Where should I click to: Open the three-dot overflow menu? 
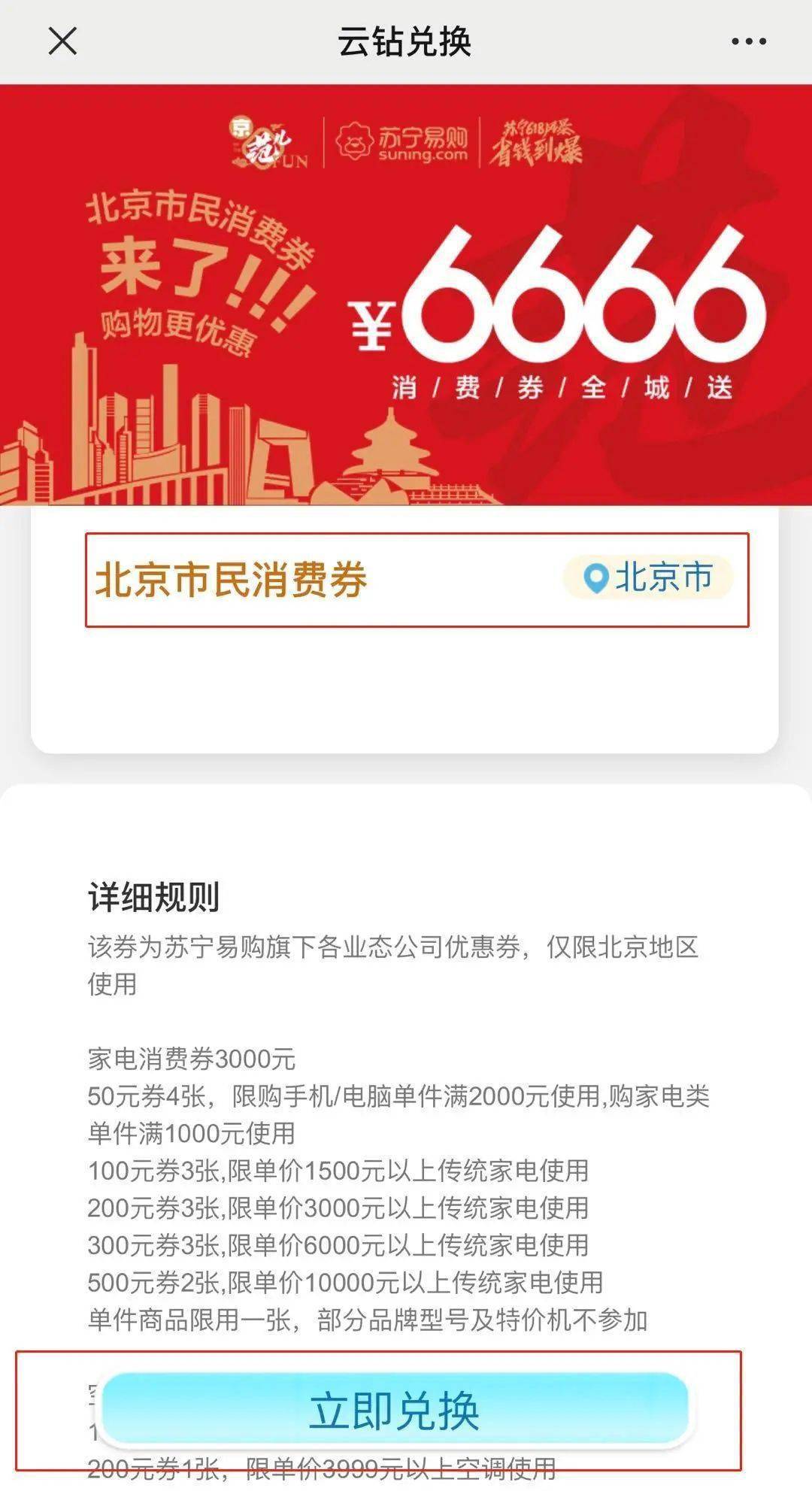tap(749, 41)
